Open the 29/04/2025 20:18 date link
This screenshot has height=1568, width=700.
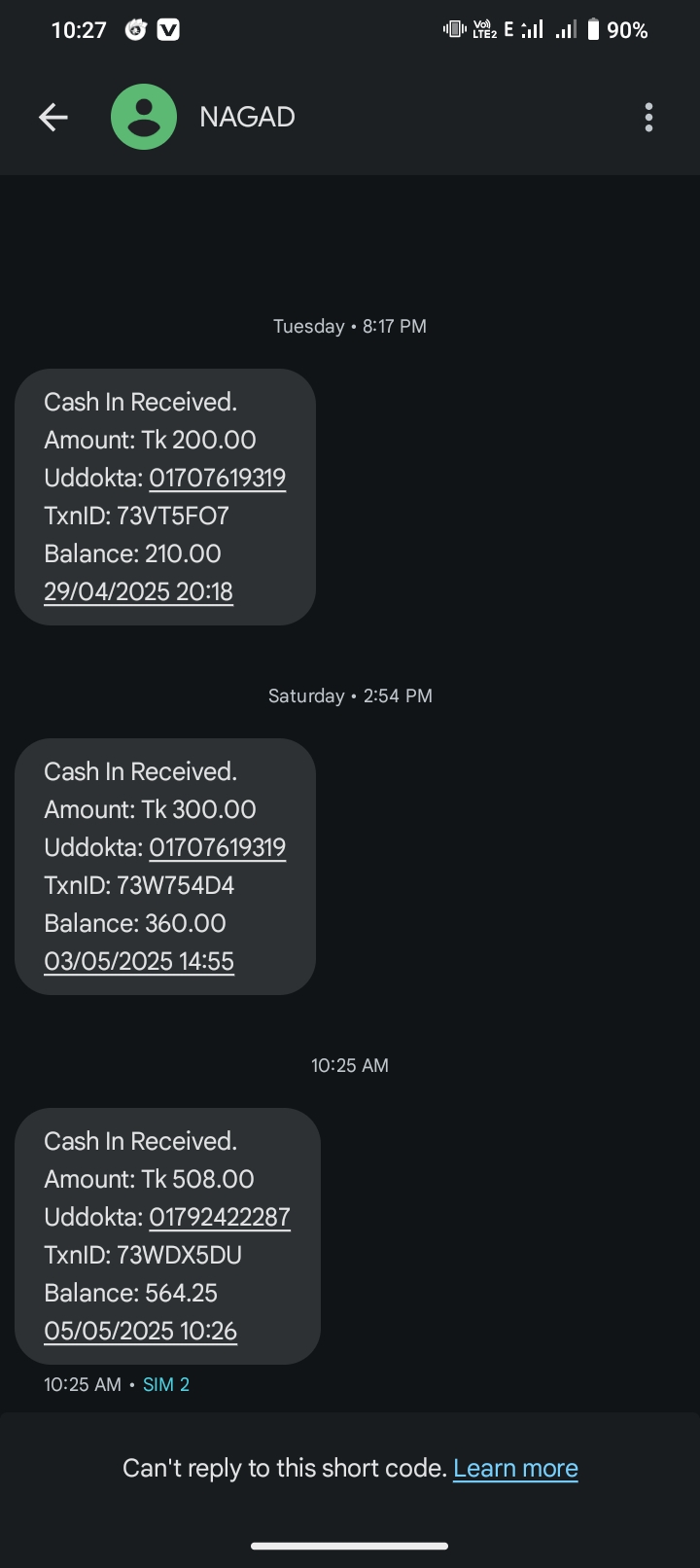[138, 591]
